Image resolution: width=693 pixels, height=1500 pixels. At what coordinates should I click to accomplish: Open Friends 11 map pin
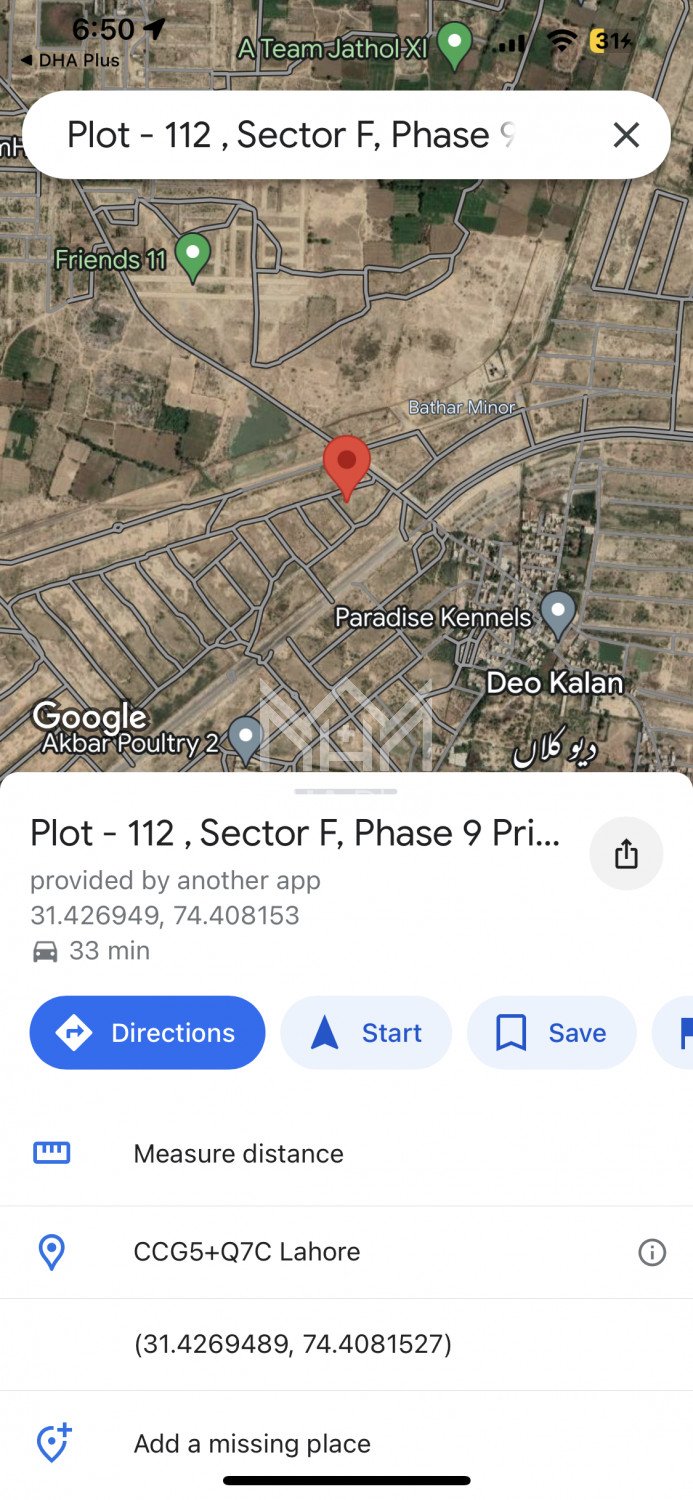[x=192, y=256]
